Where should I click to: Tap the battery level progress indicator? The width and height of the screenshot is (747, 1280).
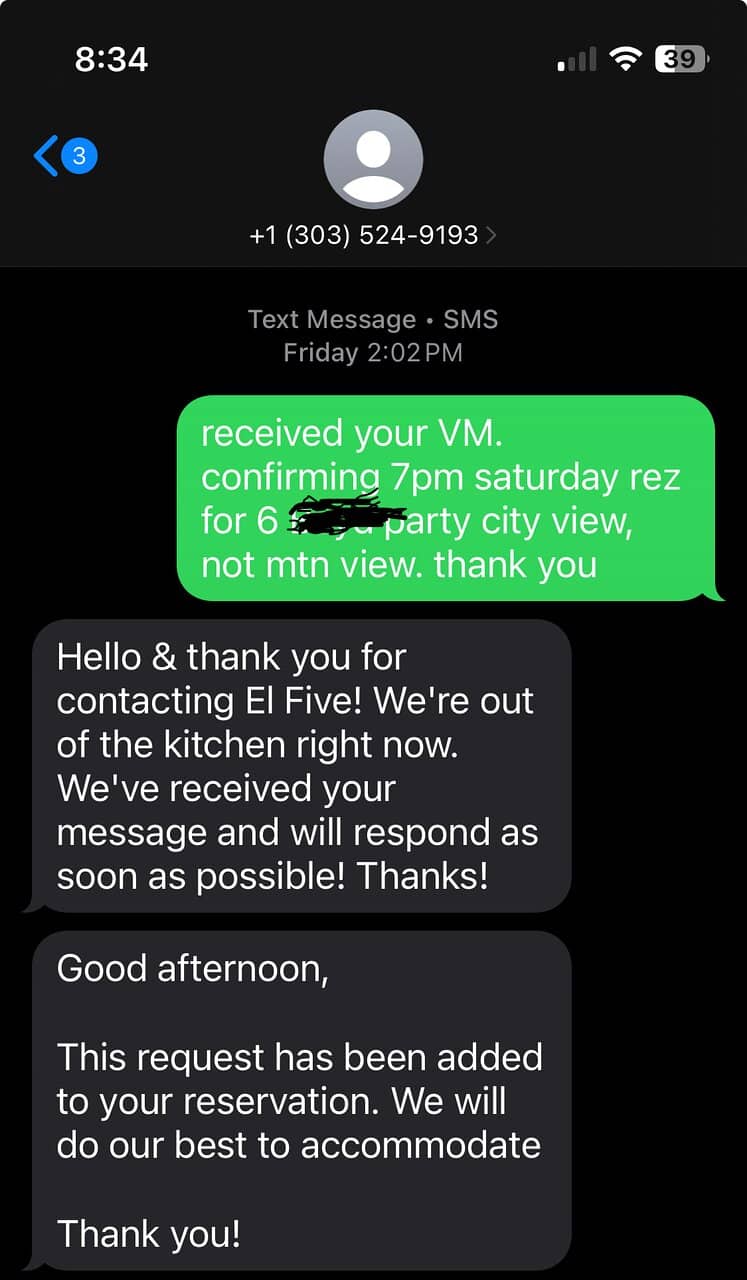click(681, 58)
